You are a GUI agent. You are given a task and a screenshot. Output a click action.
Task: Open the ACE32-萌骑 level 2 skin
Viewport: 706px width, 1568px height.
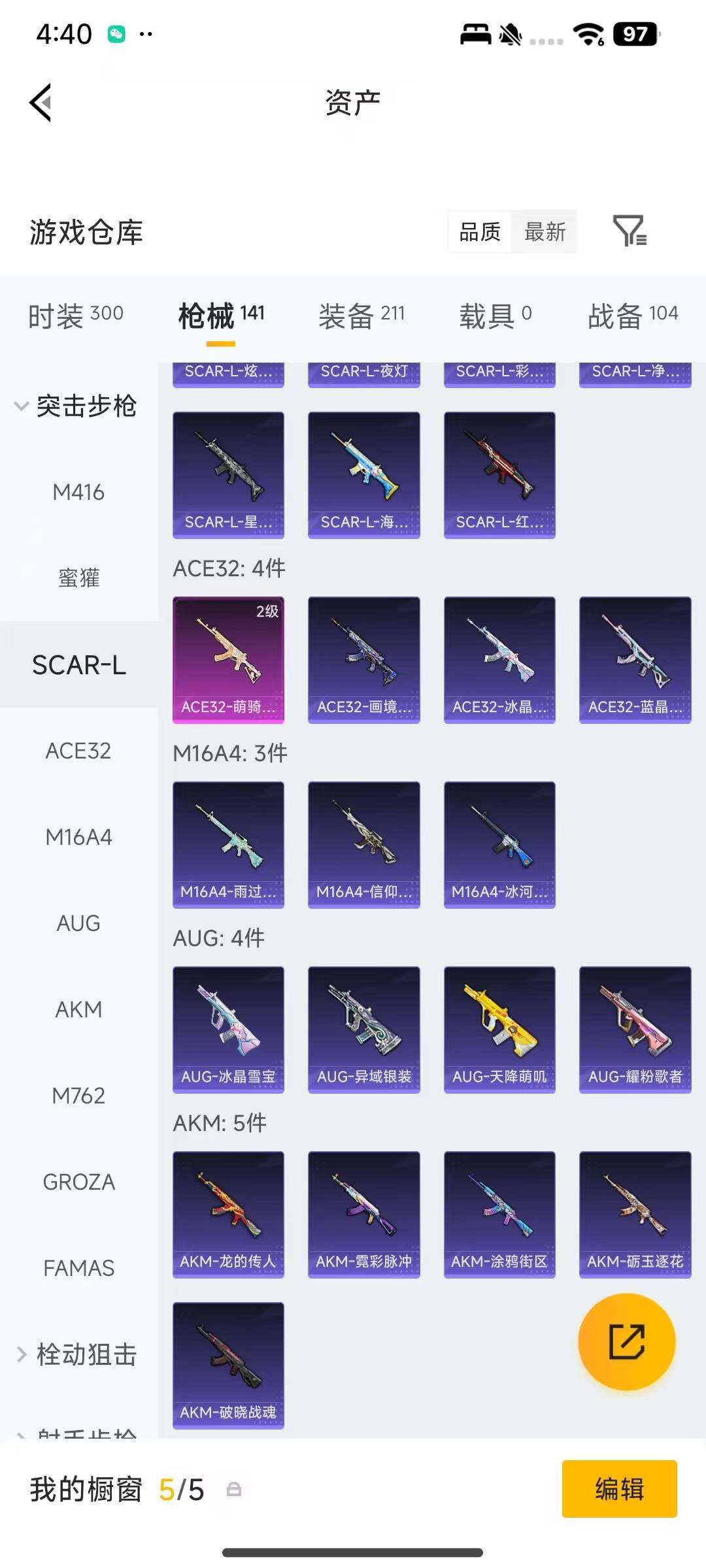(228, 659)
